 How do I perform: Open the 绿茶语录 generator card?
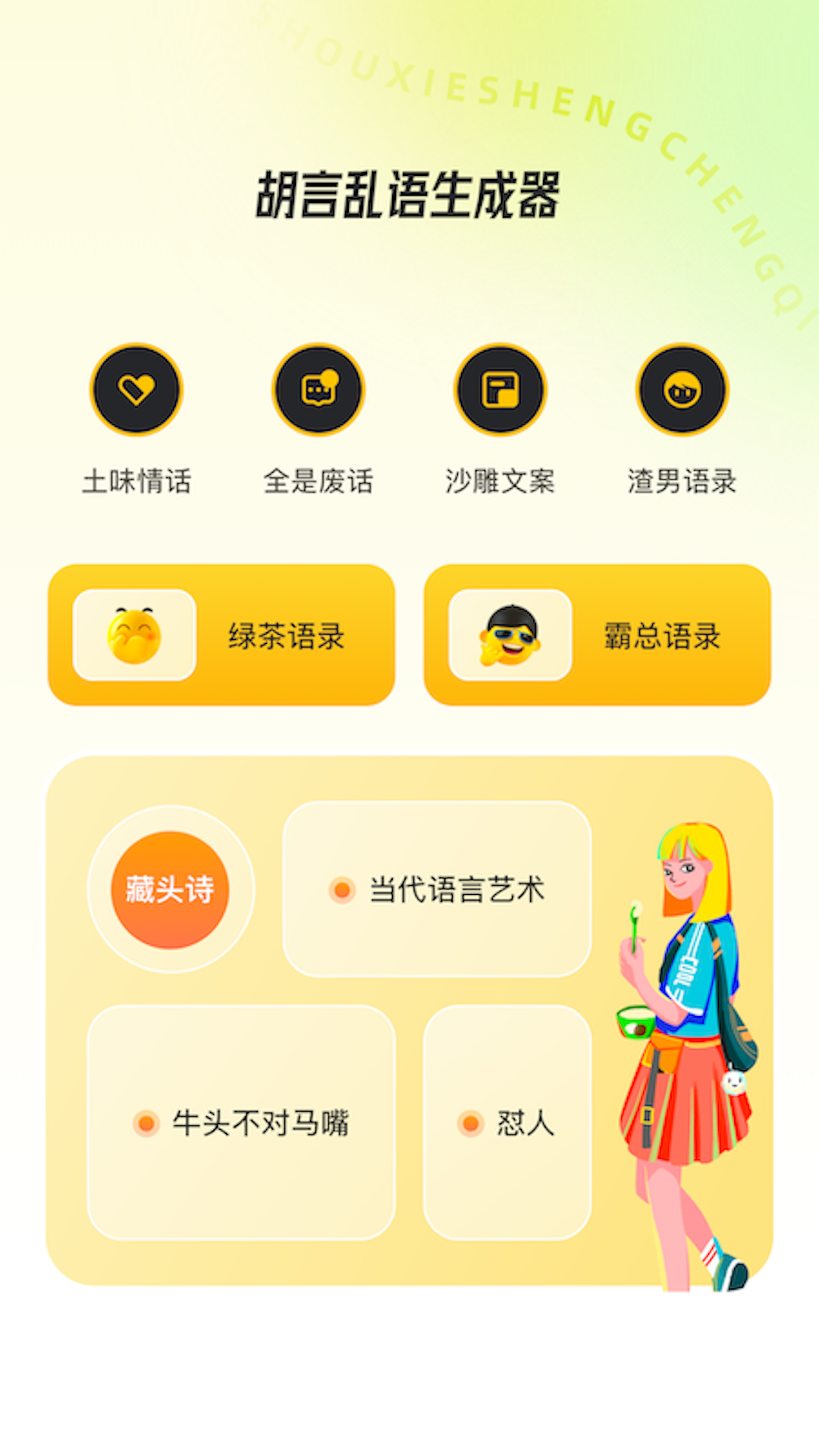[221, 637]
